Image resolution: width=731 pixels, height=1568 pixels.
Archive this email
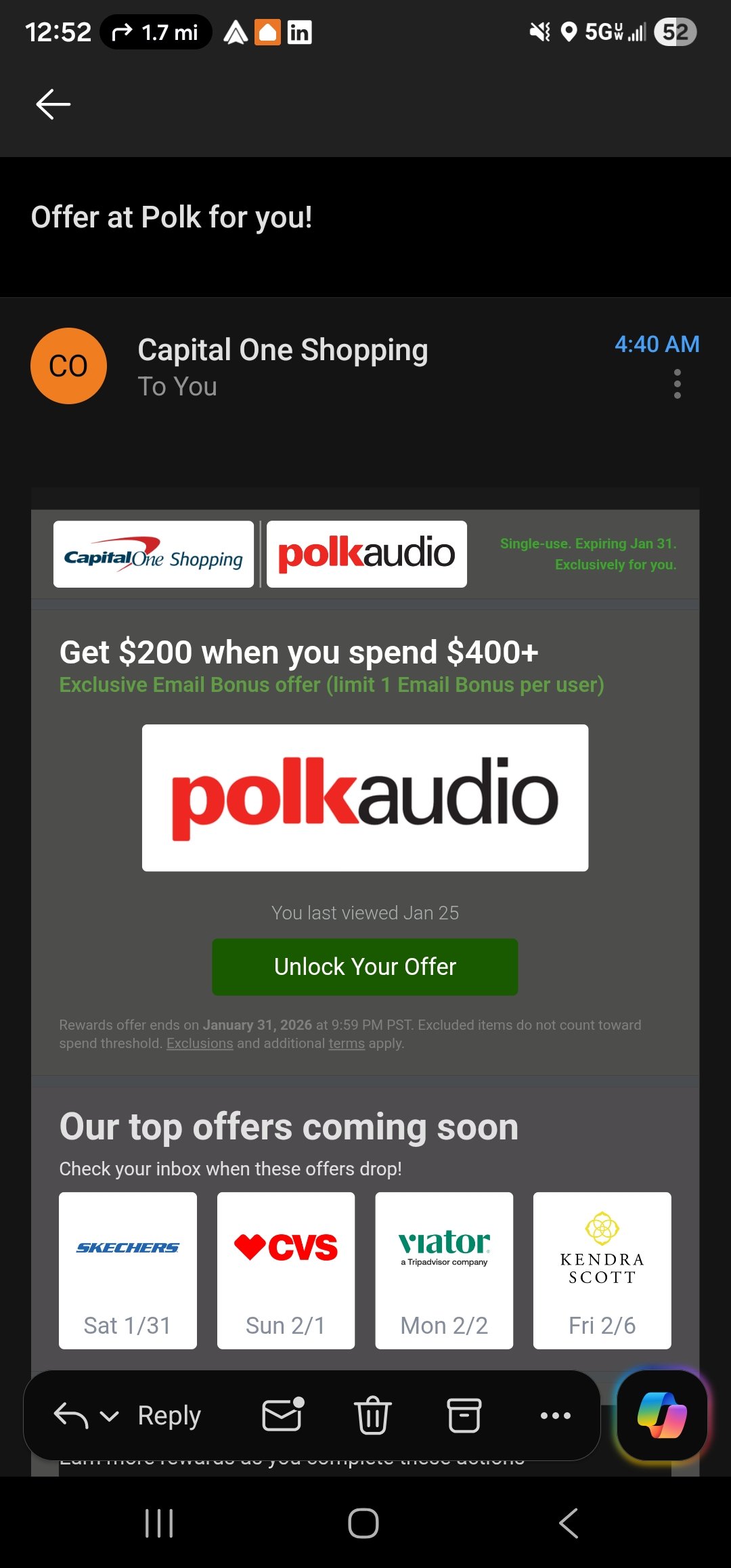[464, 1415]
